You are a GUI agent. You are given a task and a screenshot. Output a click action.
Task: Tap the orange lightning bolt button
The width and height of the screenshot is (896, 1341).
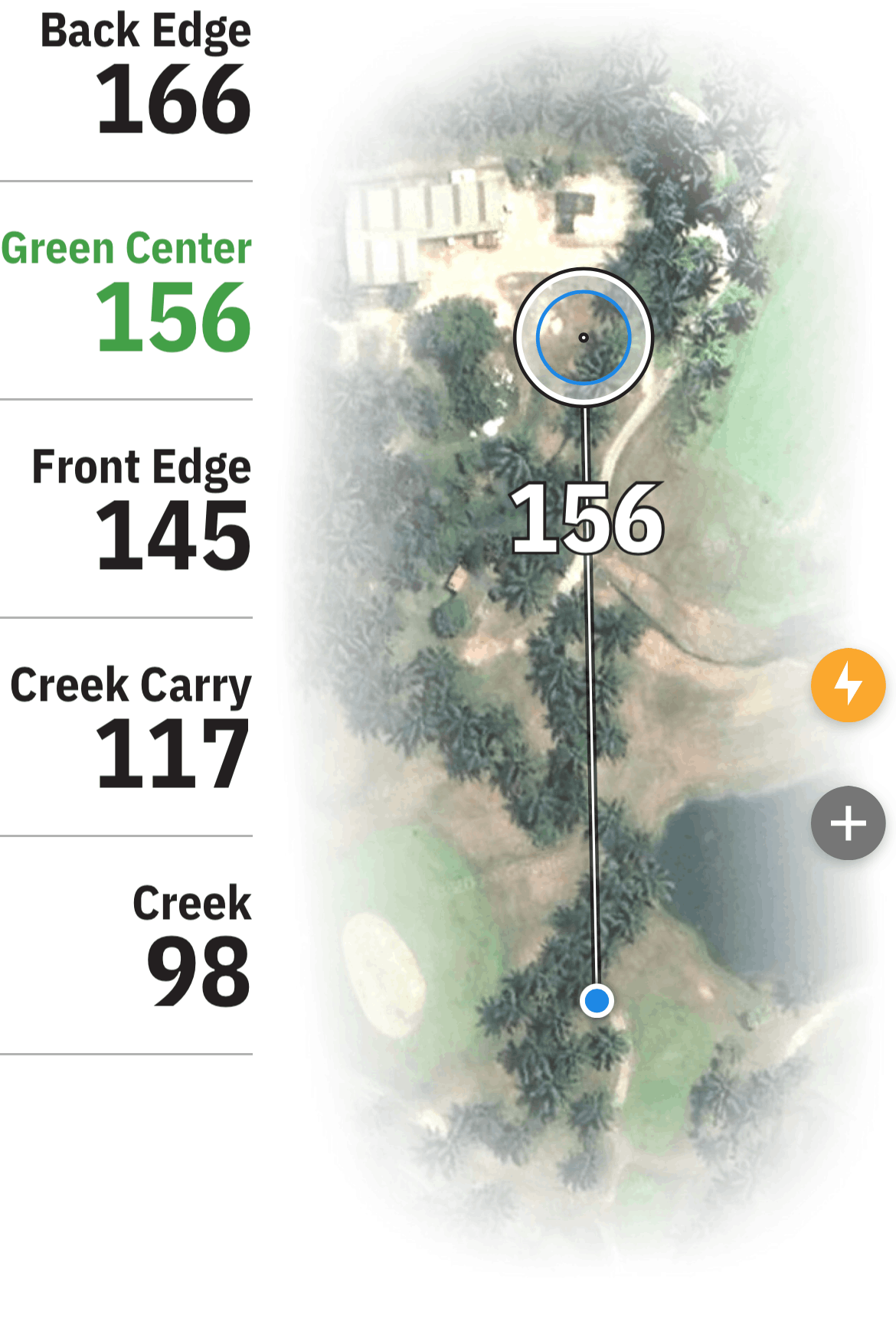click(x=848, y=685)
